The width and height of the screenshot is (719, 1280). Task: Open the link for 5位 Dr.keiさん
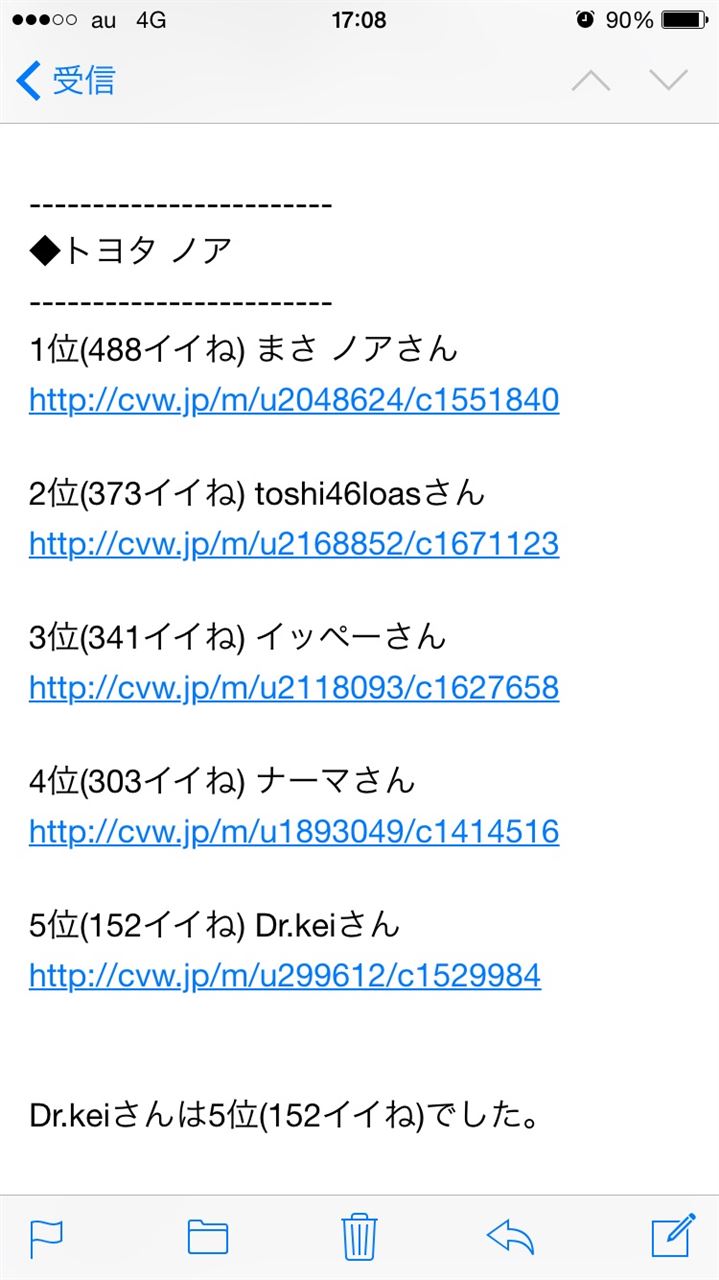click(x=285, y=975)
